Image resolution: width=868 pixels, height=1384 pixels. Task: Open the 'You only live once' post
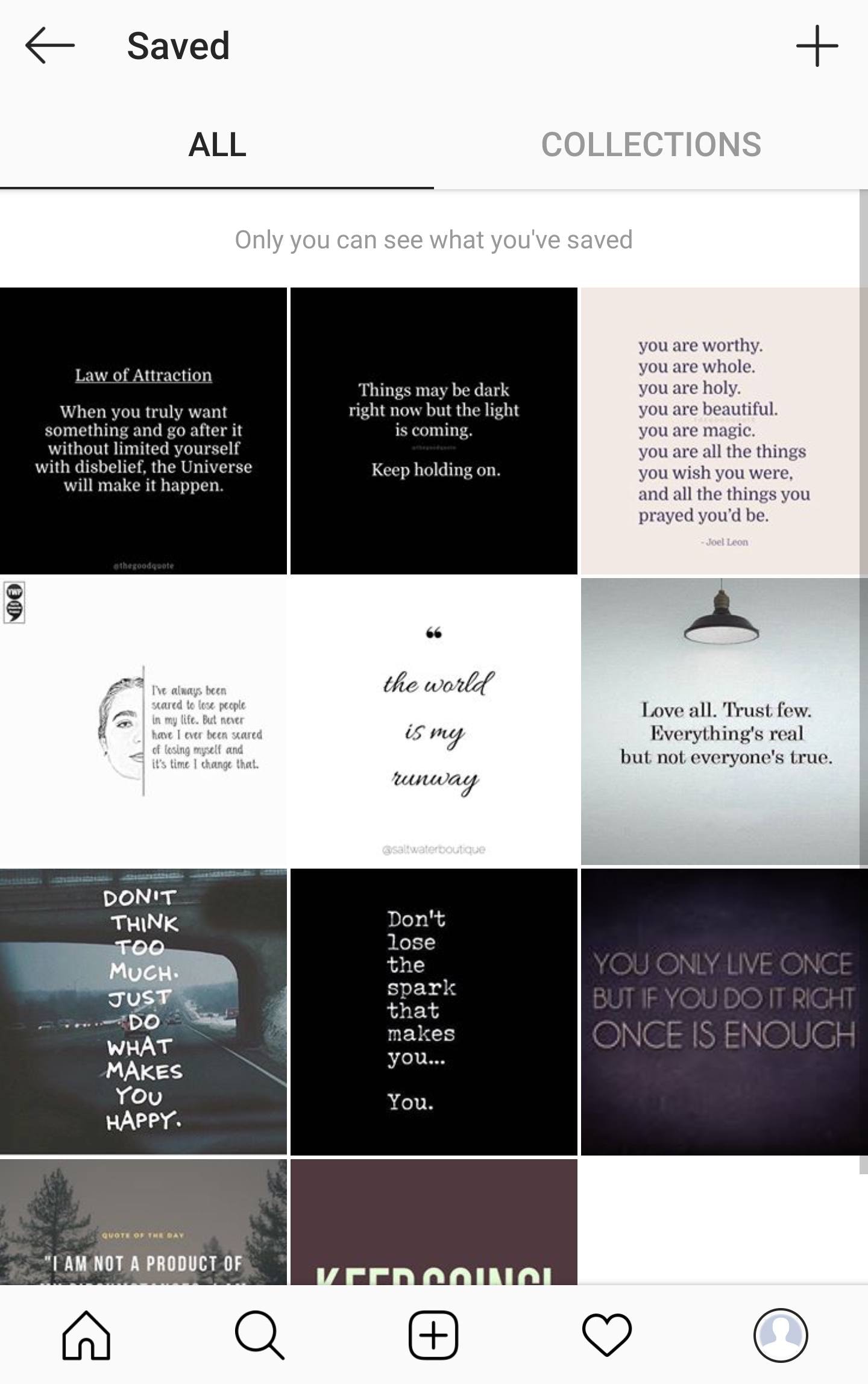723,1011
